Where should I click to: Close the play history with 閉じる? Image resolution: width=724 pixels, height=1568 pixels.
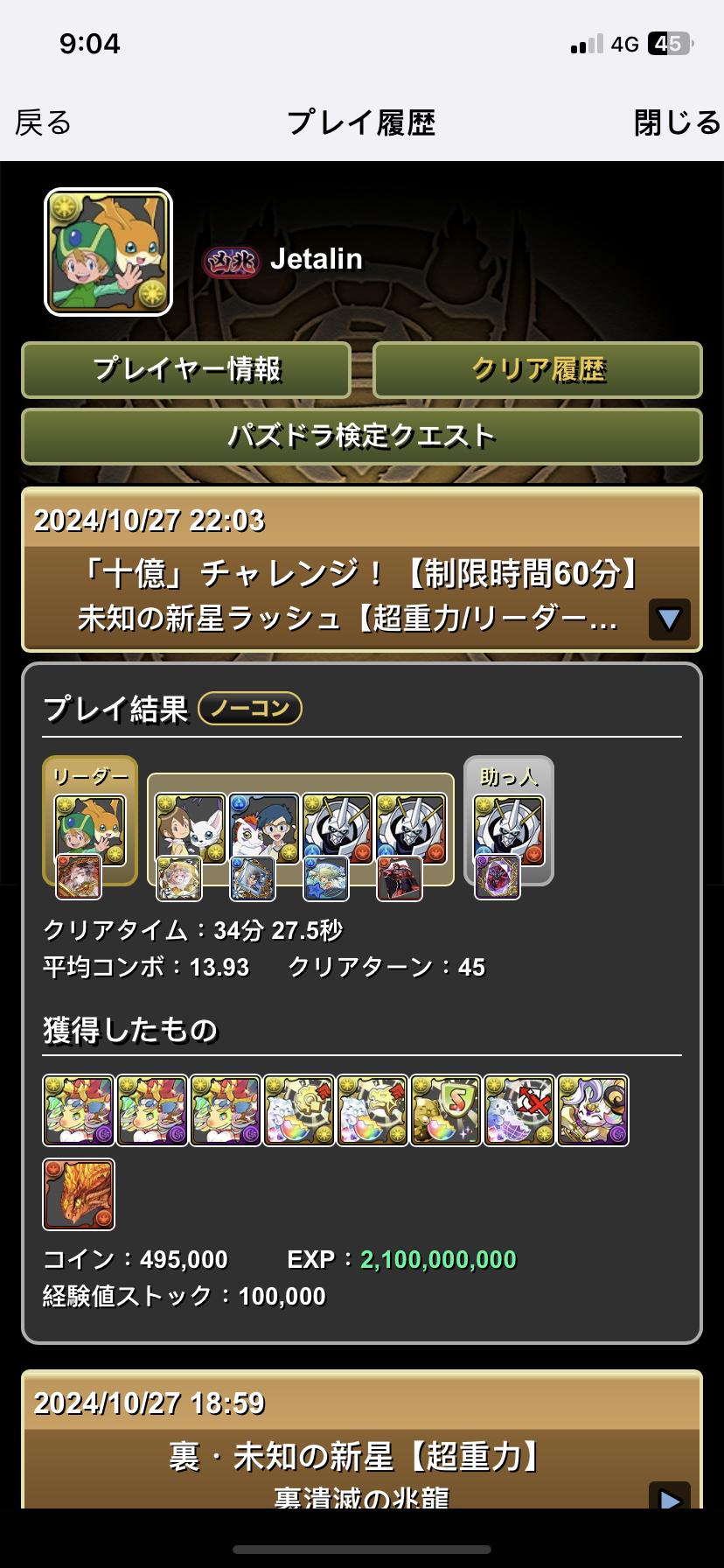pyautogui.click(x=677, y=122)
